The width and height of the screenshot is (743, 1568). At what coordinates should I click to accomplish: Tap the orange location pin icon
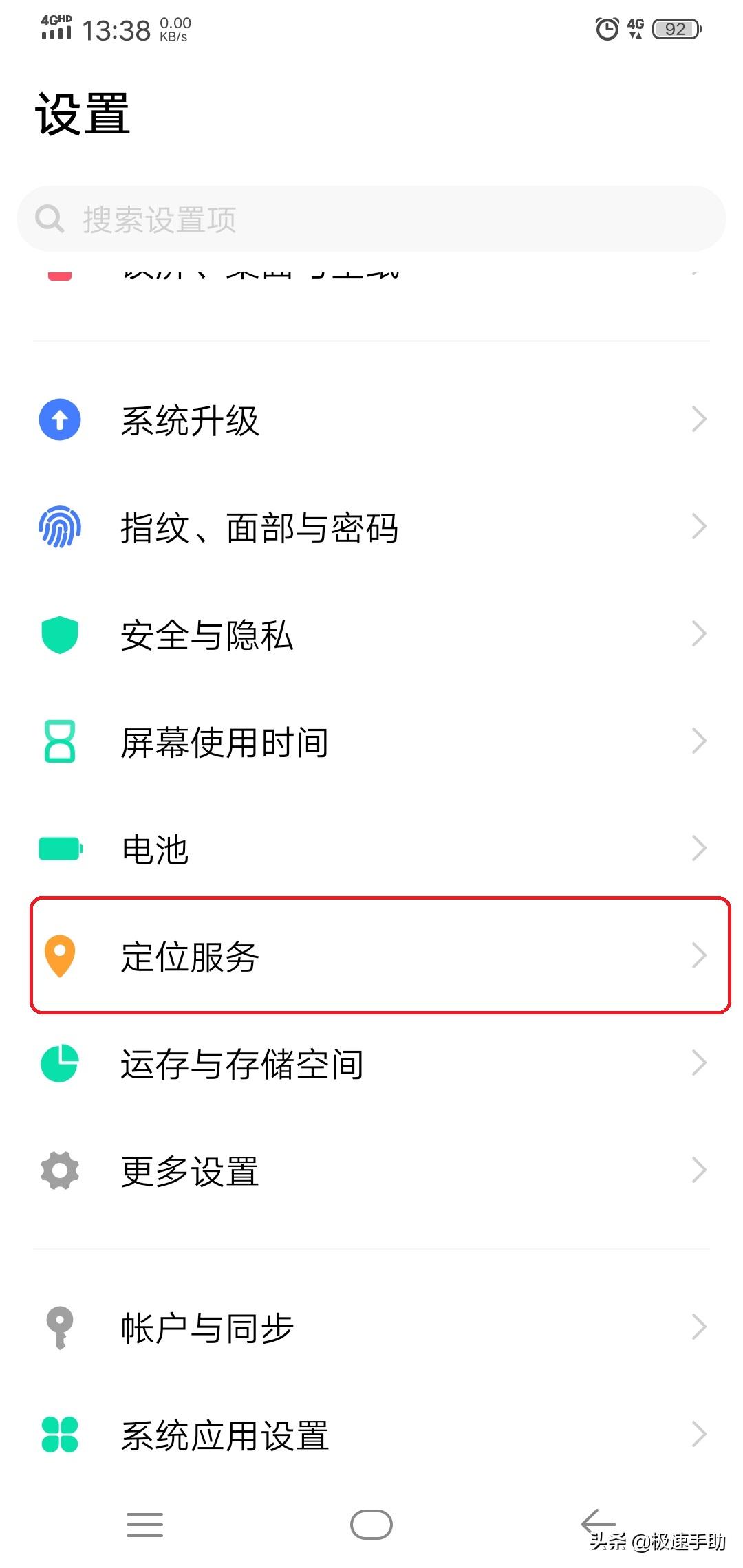point(58,955)
